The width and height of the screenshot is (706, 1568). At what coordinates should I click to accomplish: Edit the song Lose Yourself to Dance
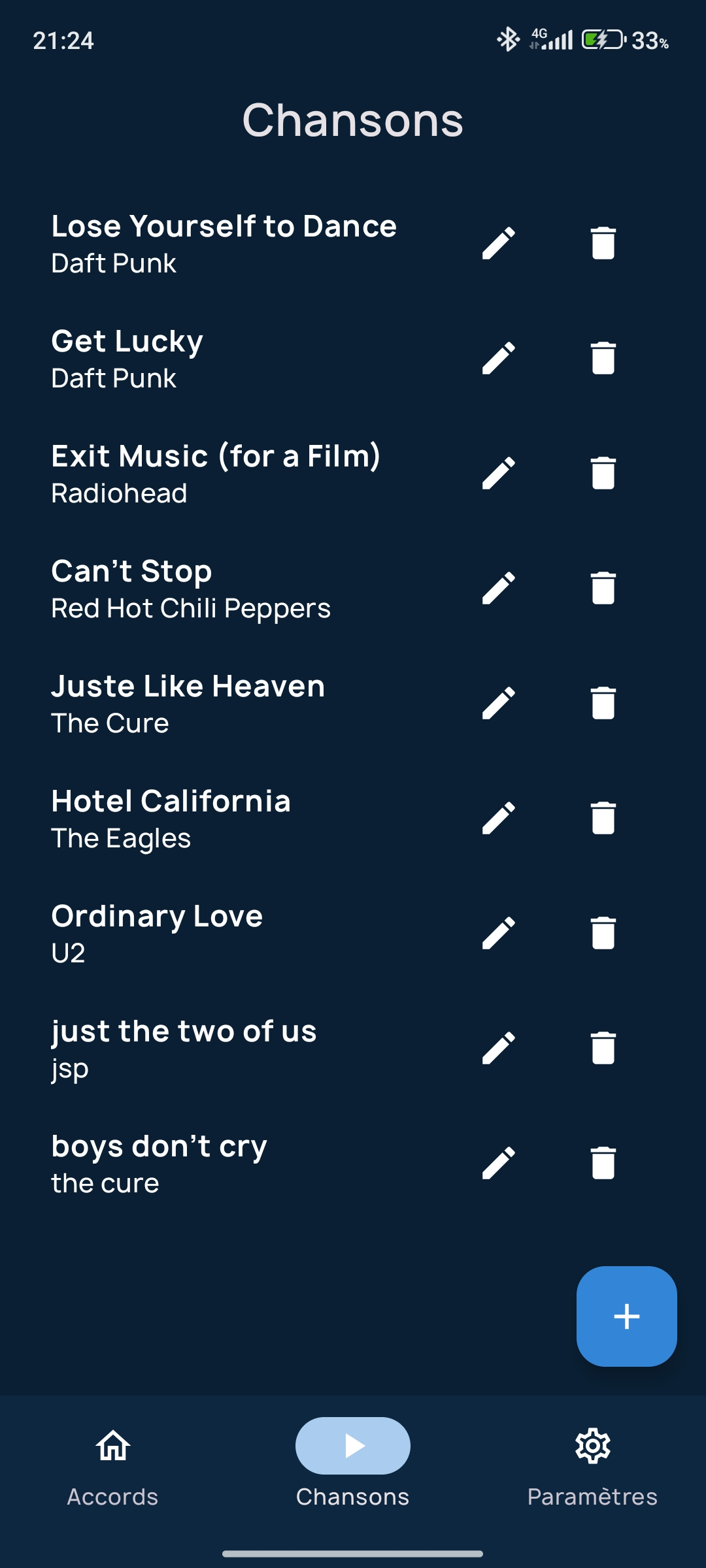point(499,244)
